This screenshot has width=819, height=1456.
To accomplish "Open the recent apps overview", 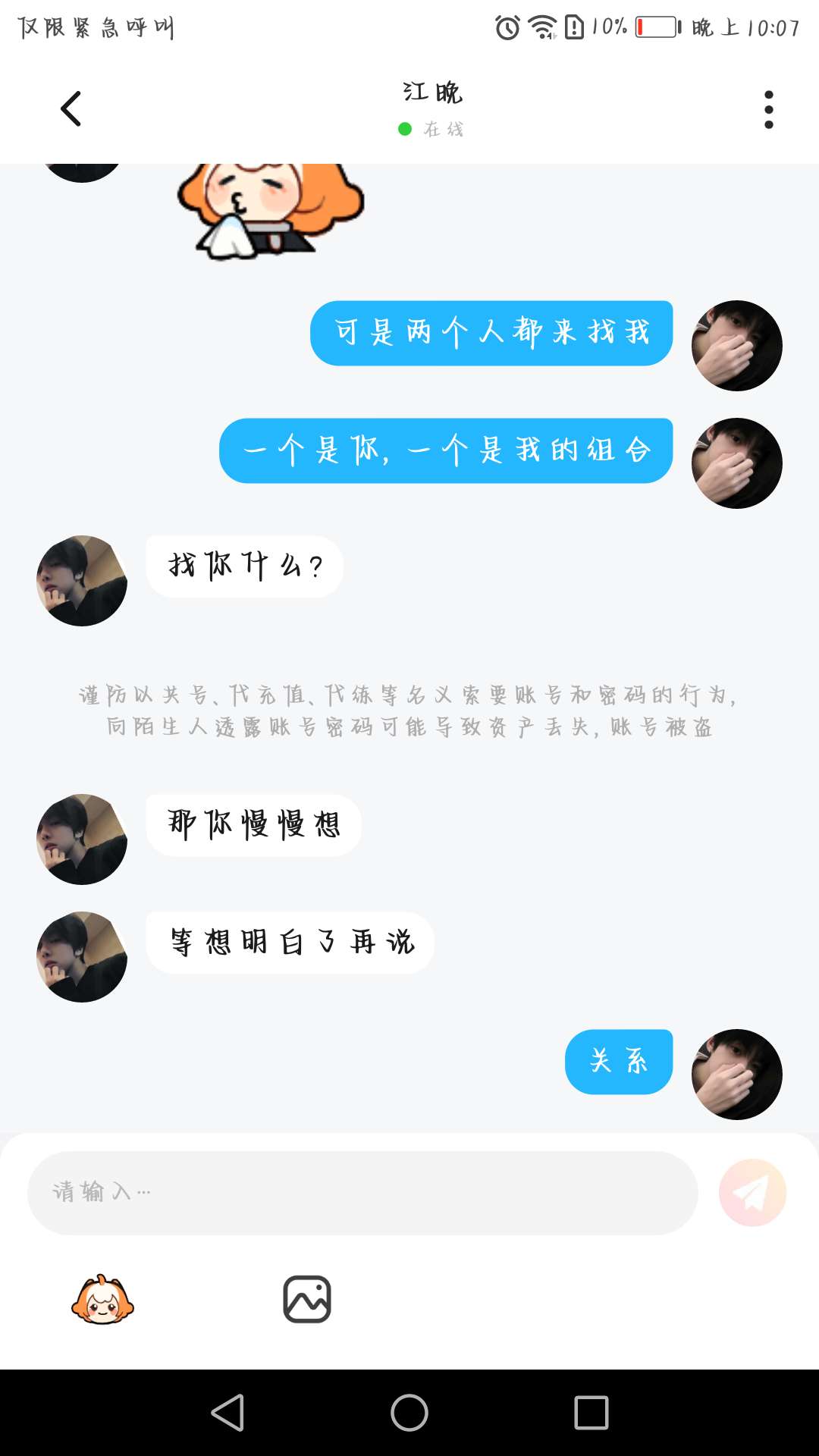I will pyautogui.click(x=591, y=1413).
